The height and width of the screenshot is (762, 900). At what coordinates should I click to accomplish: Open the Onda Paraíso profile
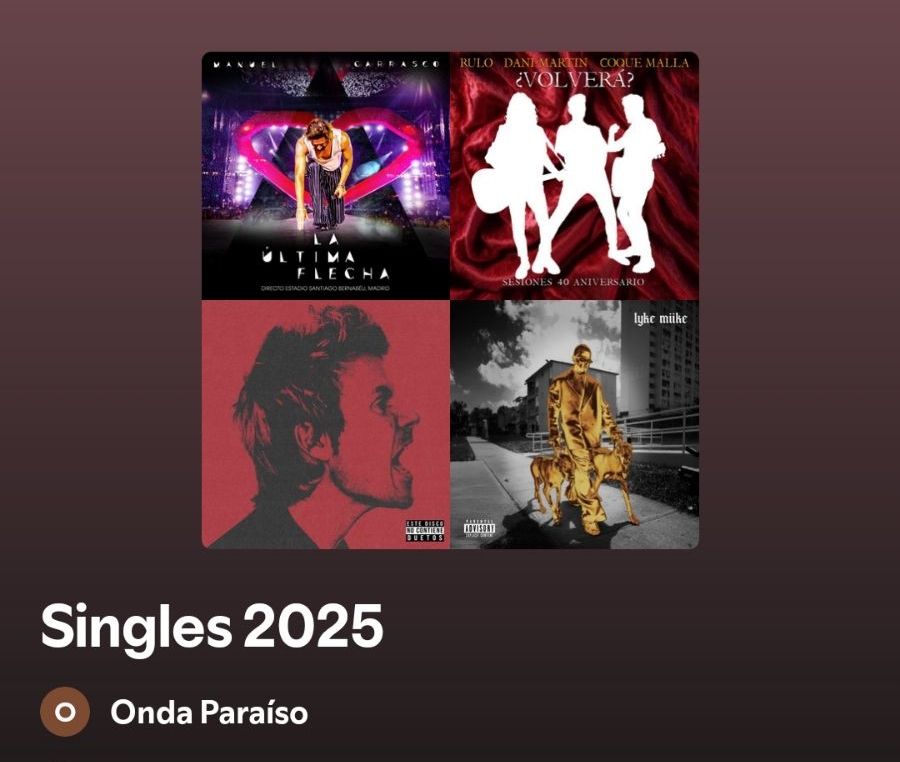[x=208, y=712]
